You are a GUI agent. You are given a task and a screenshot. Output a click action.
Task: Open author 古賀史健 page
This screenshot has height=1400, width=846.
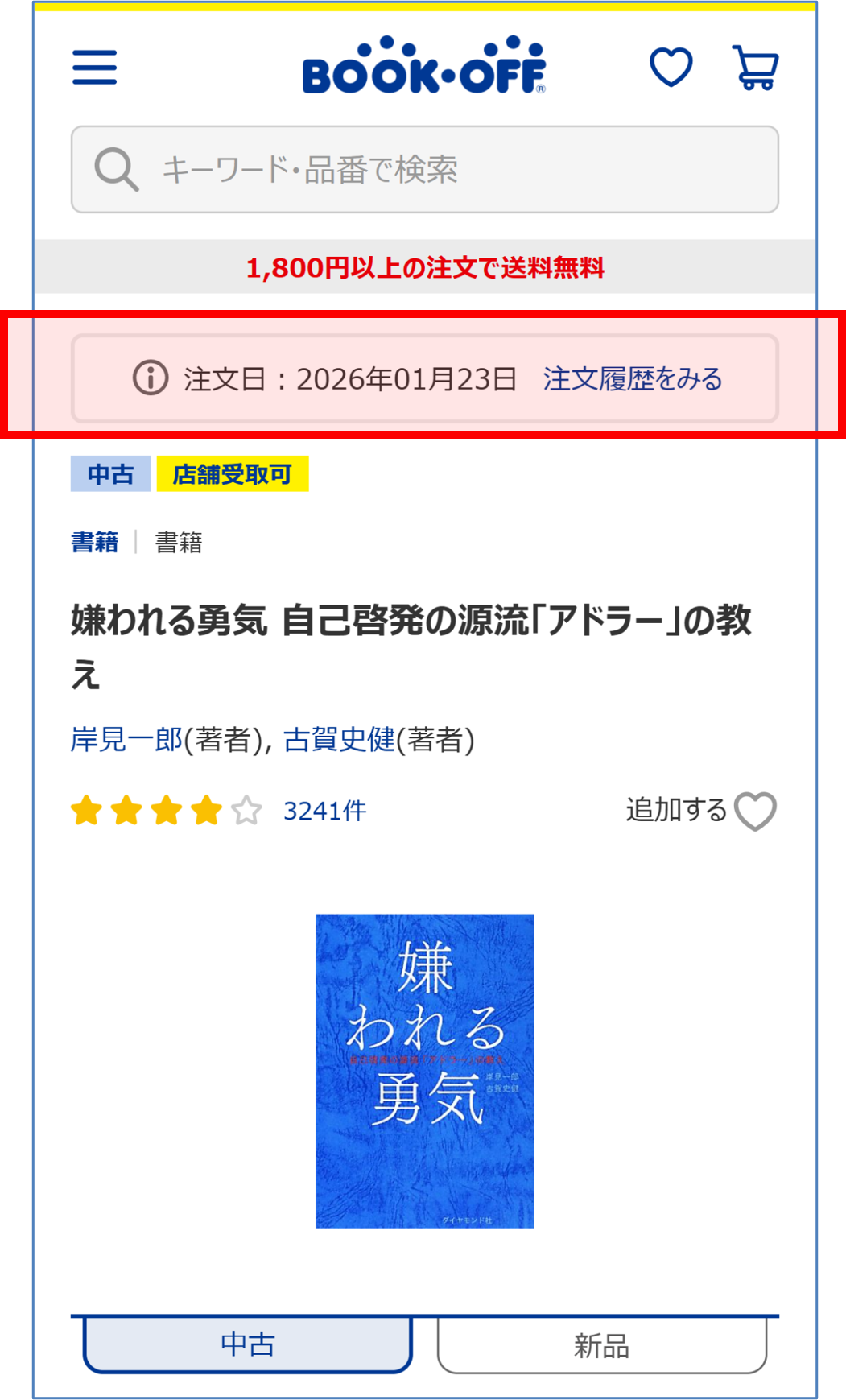(x=339, y=739)
